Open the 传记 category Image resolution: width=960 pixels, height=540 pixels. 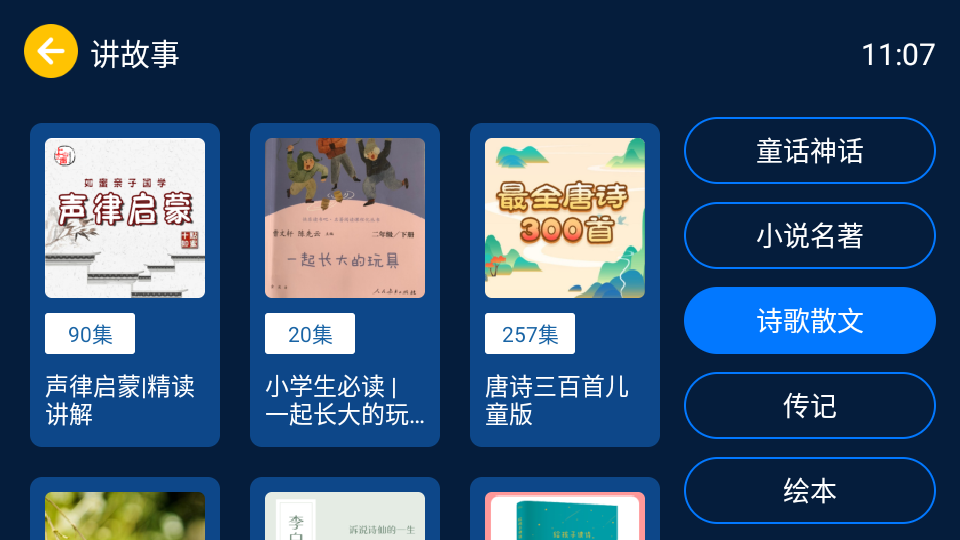[x=809, y=406]
